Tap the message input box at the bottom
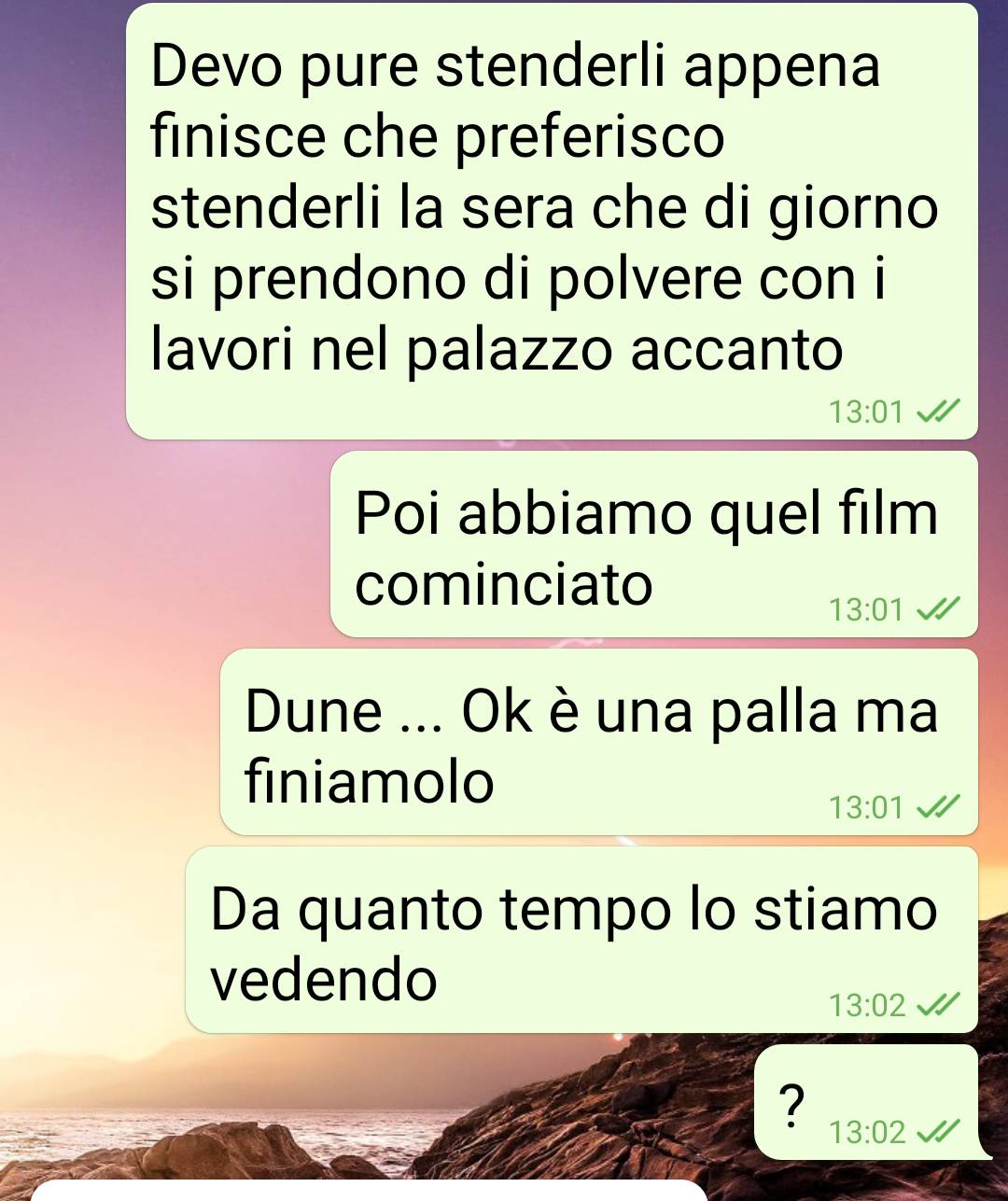1008x1201 pixels. (x=369, y=1192)
